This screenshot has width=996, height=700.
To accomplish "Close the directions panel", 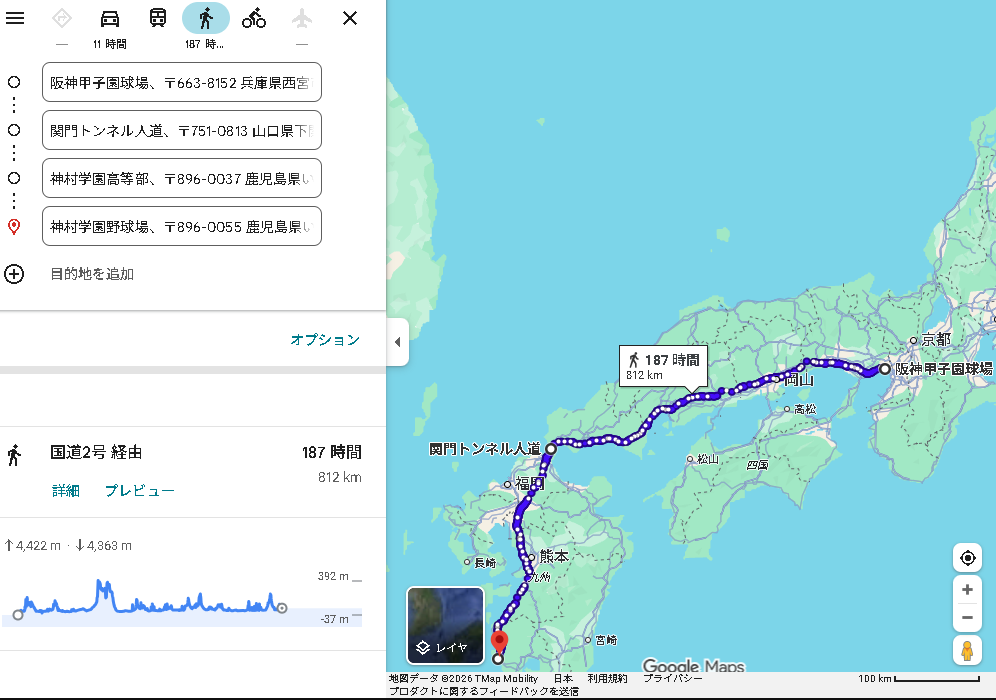I will click(350, 18).
